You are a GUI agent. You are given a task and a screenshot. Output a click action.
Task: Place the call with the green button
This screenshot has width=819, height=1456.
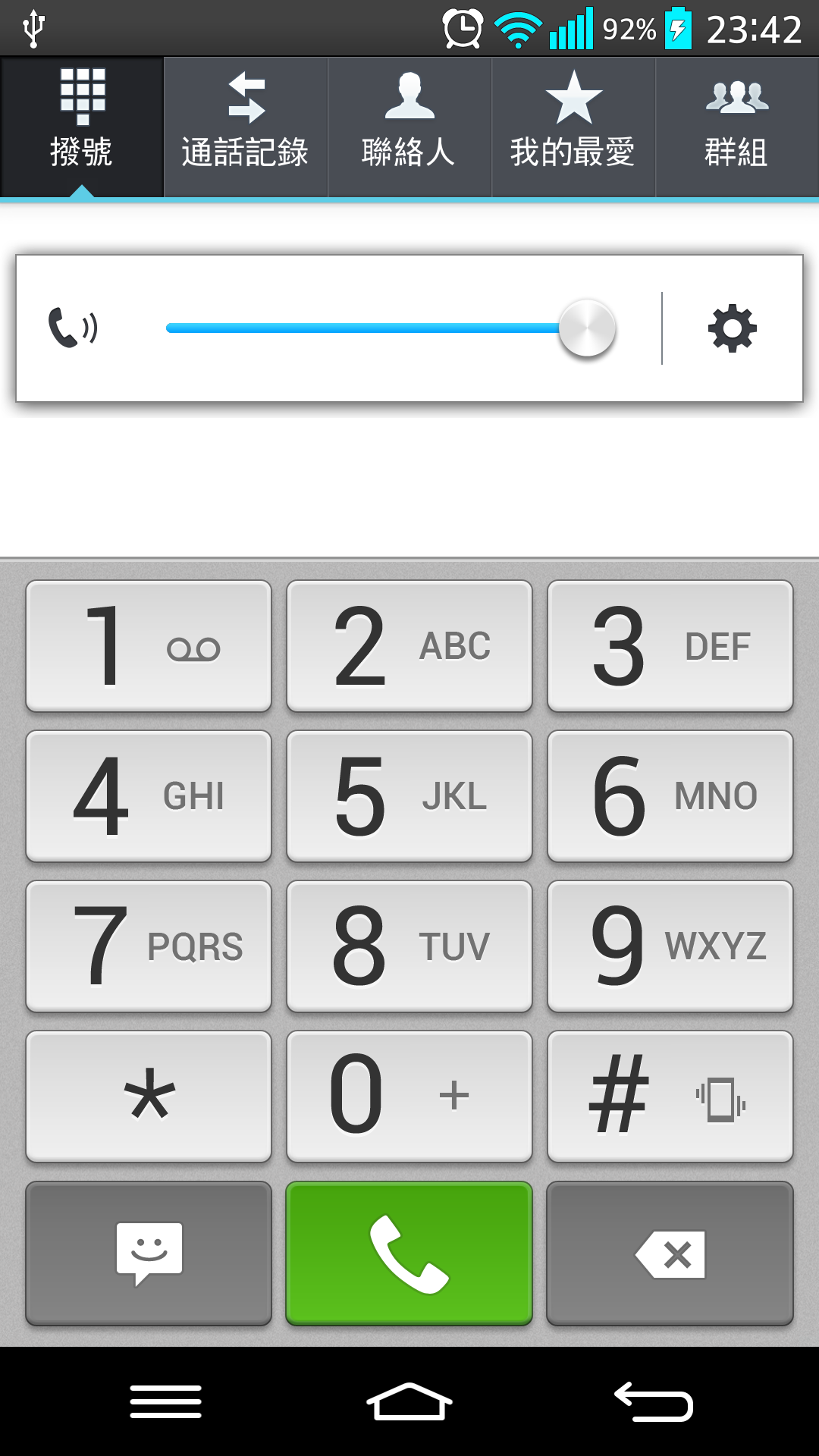click(409, 1253)
